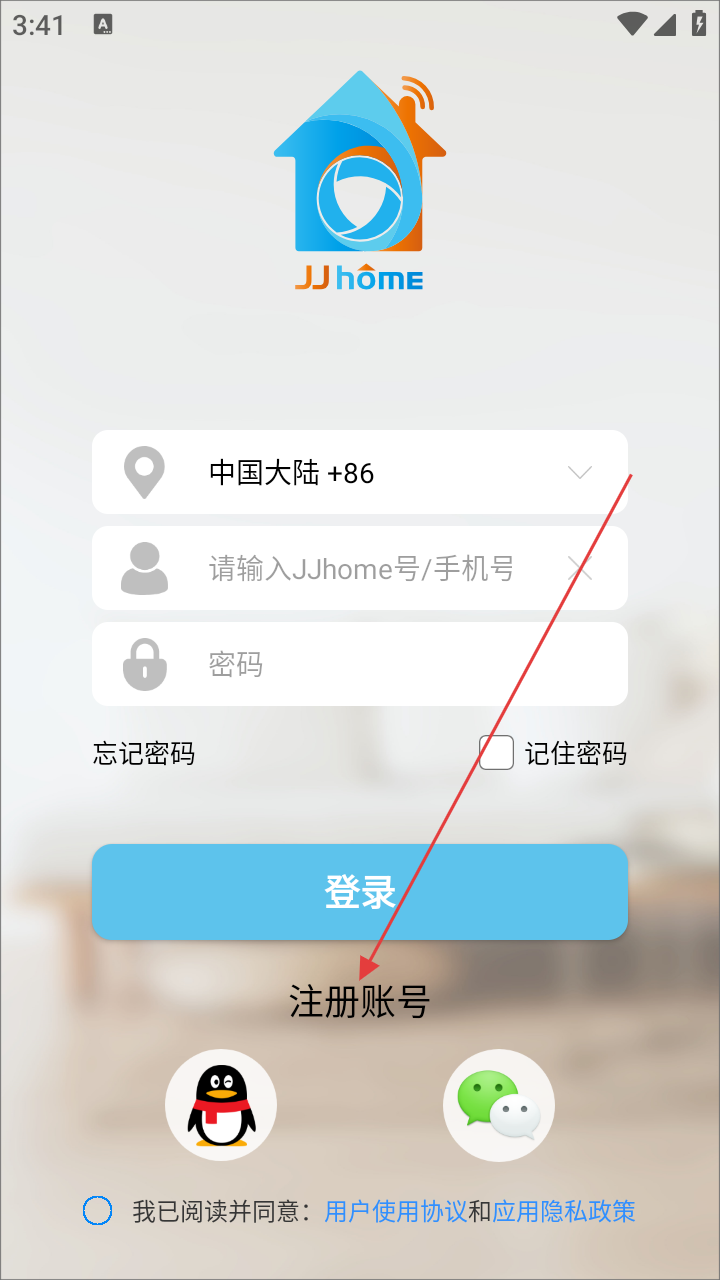Select the agreement consent radio circle
The height and width of the screenshot is (1280, 720).
pyautogui.click(x=97, y=1211)
